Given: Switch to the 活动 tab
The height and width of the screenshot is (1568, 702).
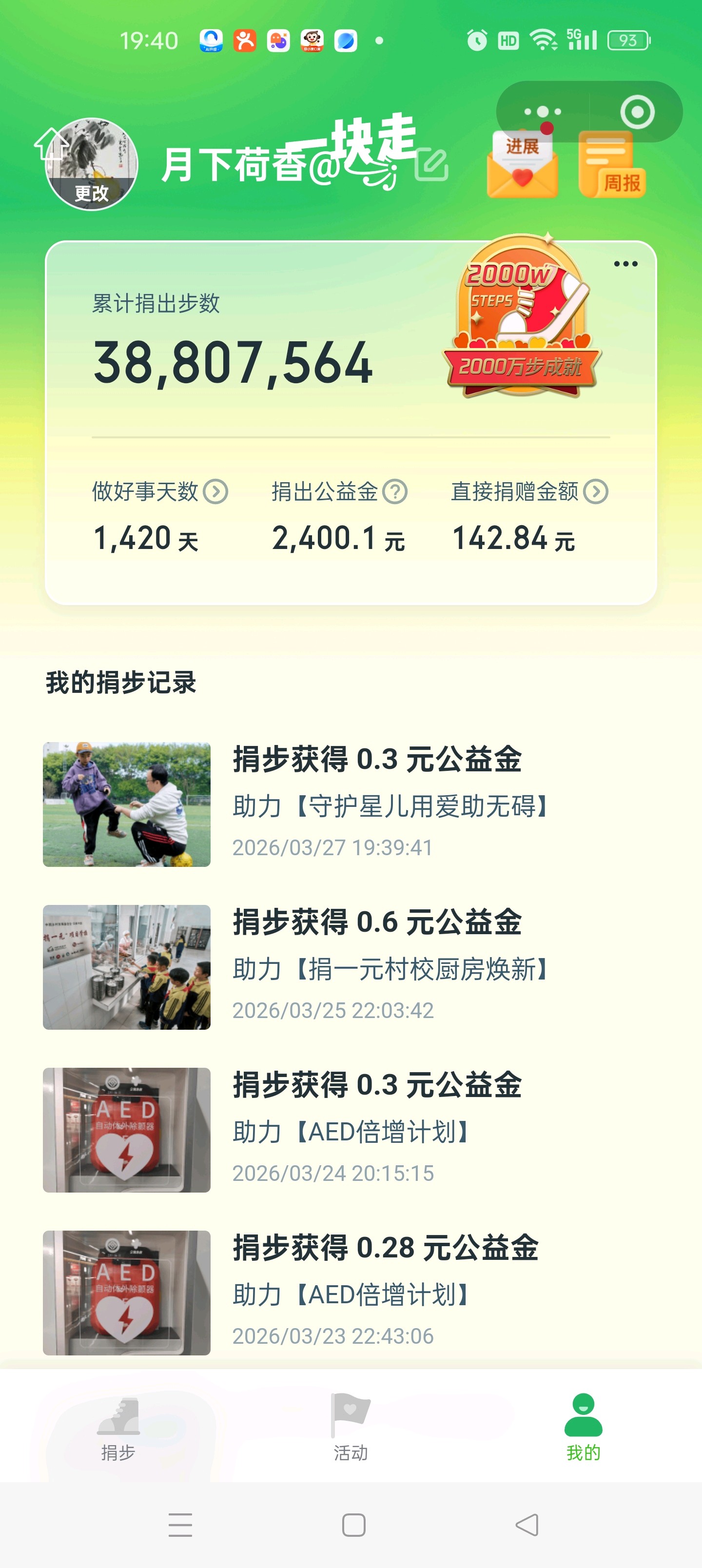Looking at the screenshot, I should click(351, 1428).
